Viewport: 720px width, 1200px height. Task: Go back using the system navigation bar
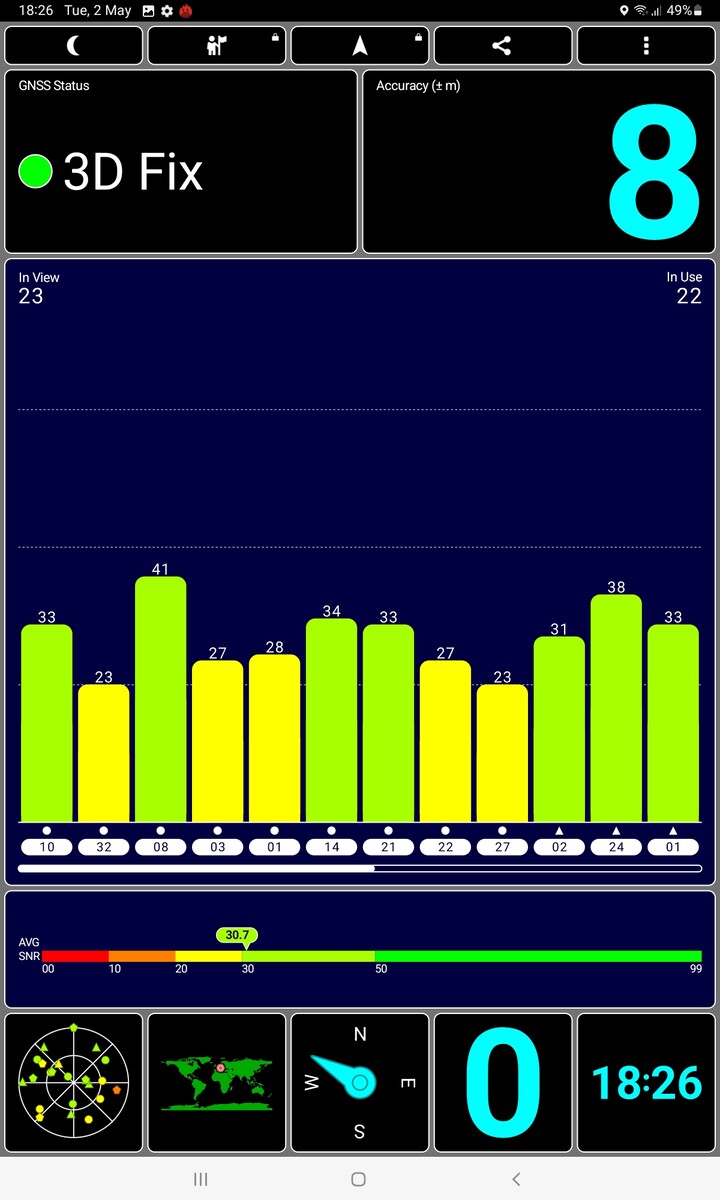pos(516,1179)
